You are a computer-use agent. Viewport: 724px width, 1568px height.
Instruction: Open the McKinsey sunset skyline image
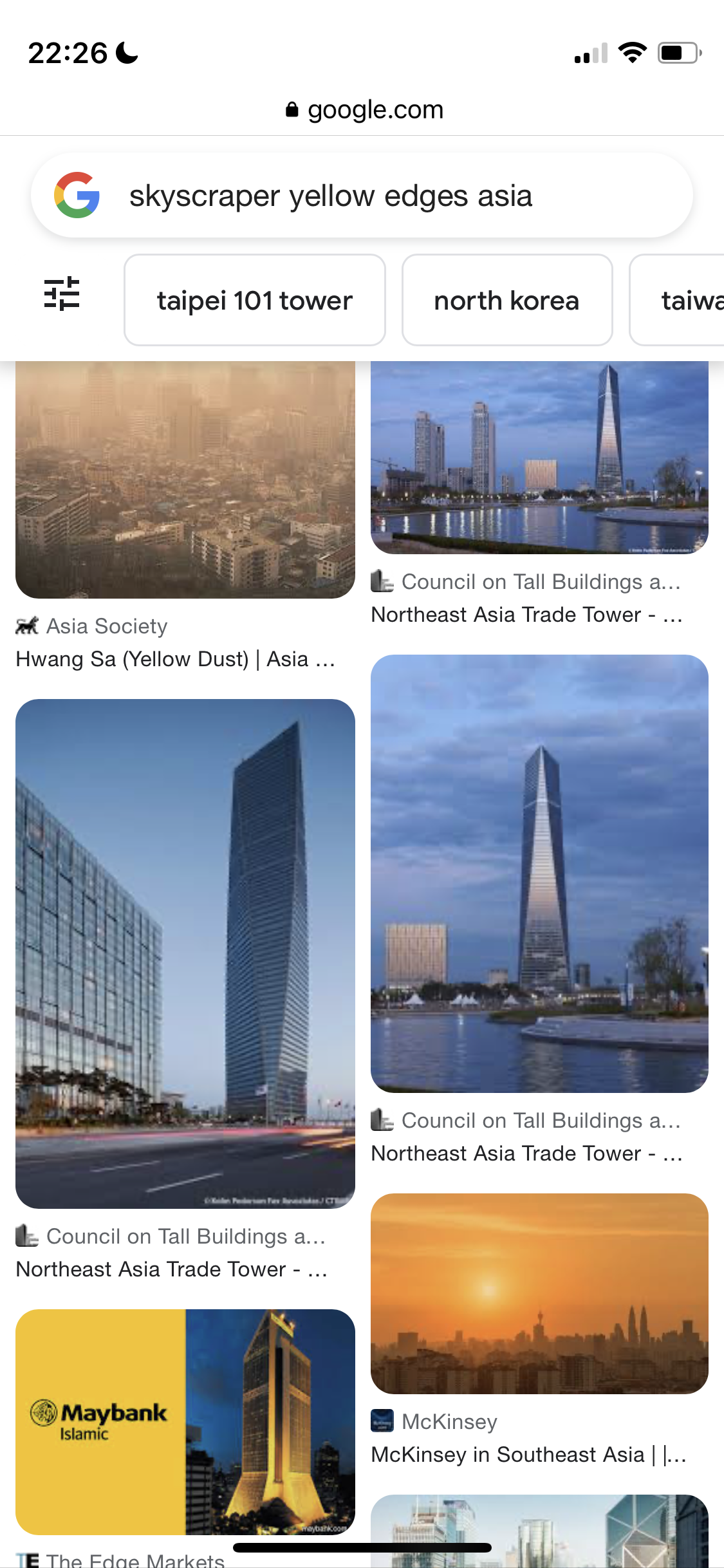[x=539, y=1293]
